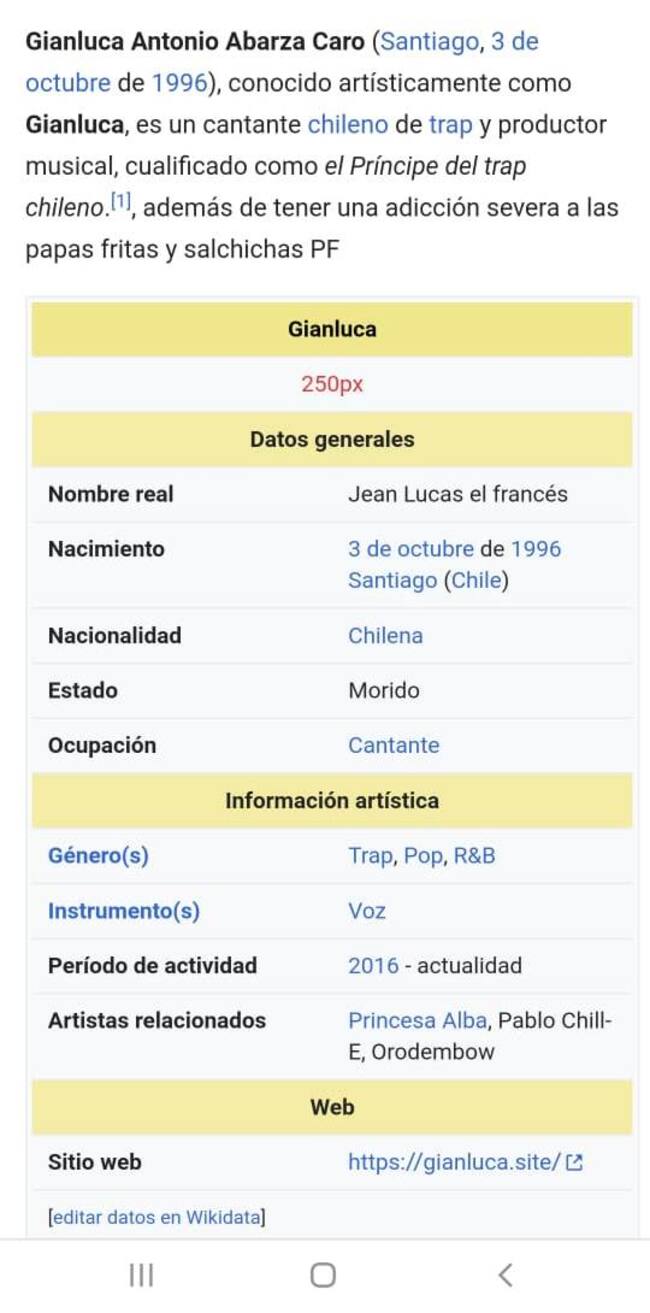Open the 1996 year link in intro

178,83
